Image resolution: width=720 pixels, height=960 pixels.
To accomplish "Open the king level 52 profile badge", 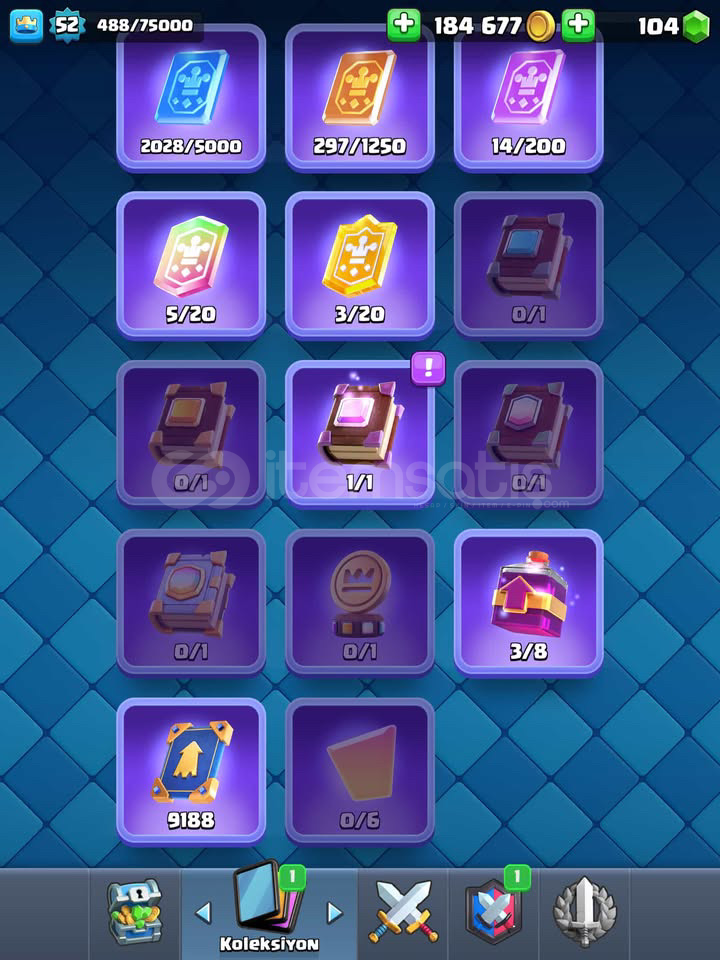I will click(68, 25).
